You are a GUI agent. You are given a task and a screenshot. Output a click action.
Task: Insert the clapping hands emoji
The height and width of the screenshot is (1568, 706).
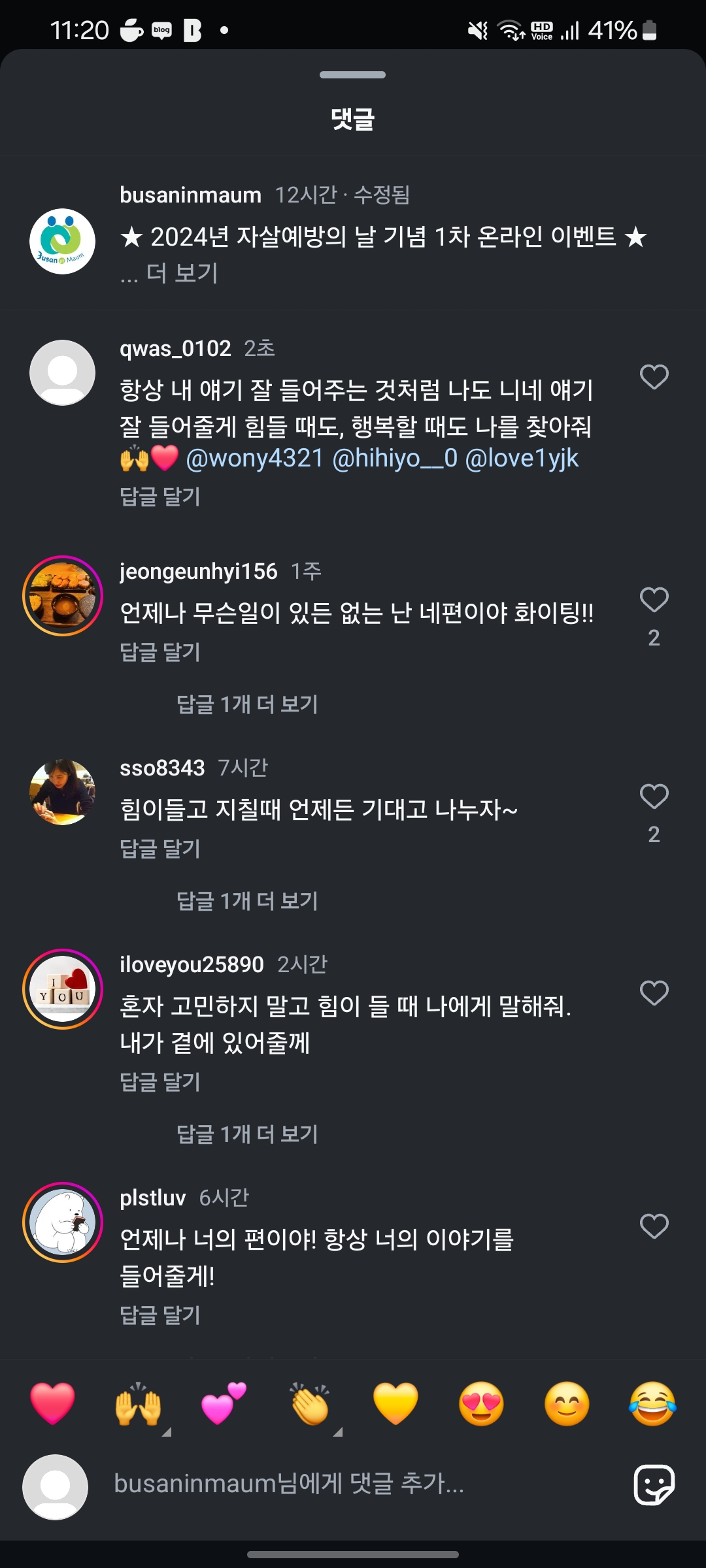tap(310, 1404)
